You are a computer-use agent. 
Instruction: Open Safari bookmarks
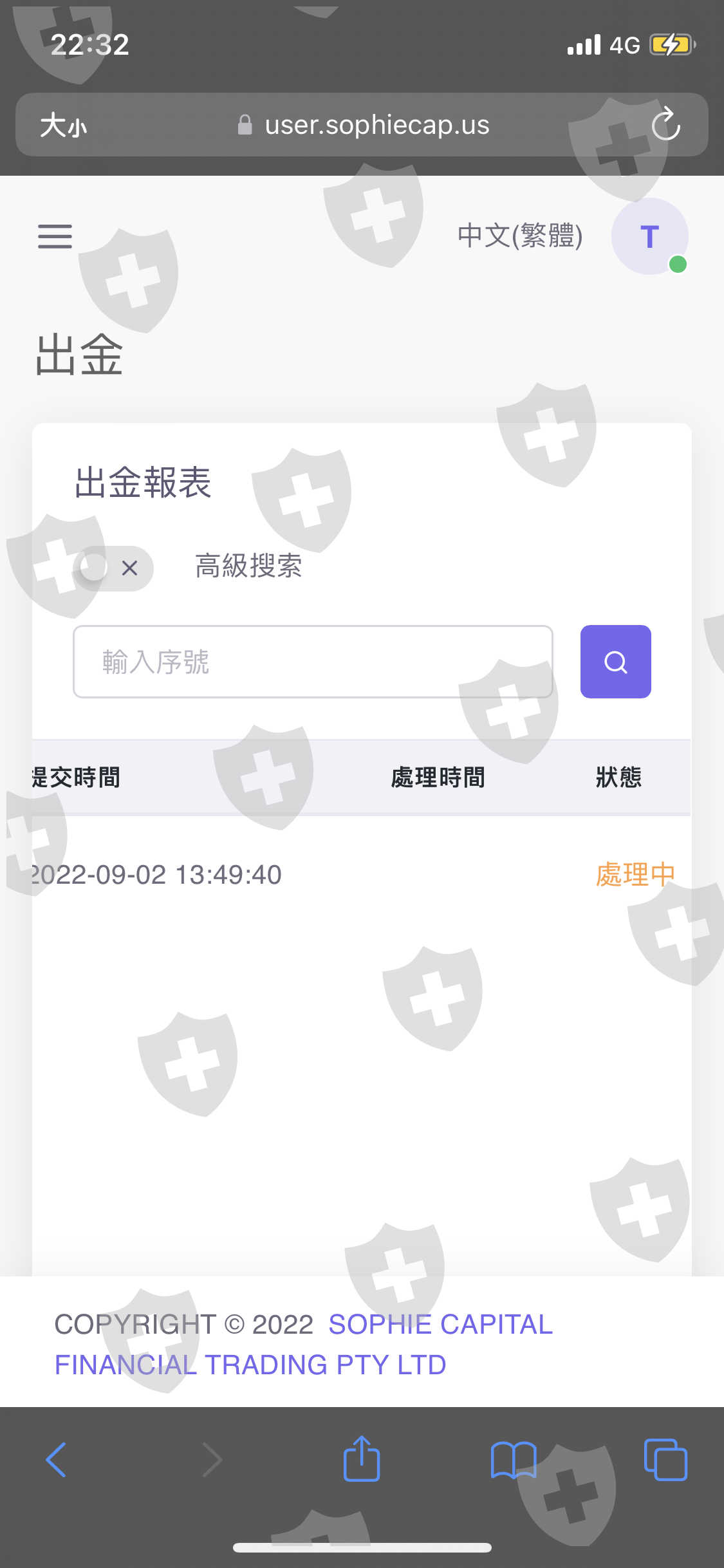pos(513,1460)
